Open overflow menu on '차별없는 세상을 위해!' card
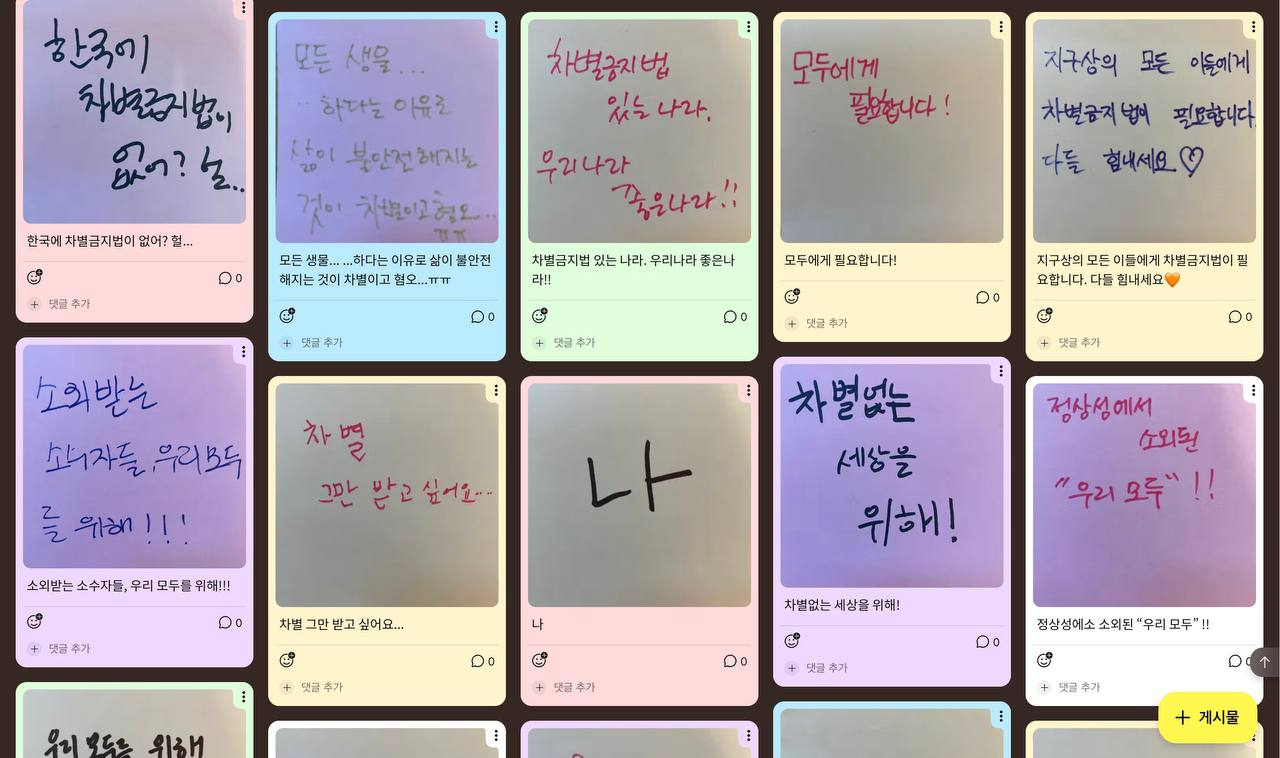 point(1000,371)
